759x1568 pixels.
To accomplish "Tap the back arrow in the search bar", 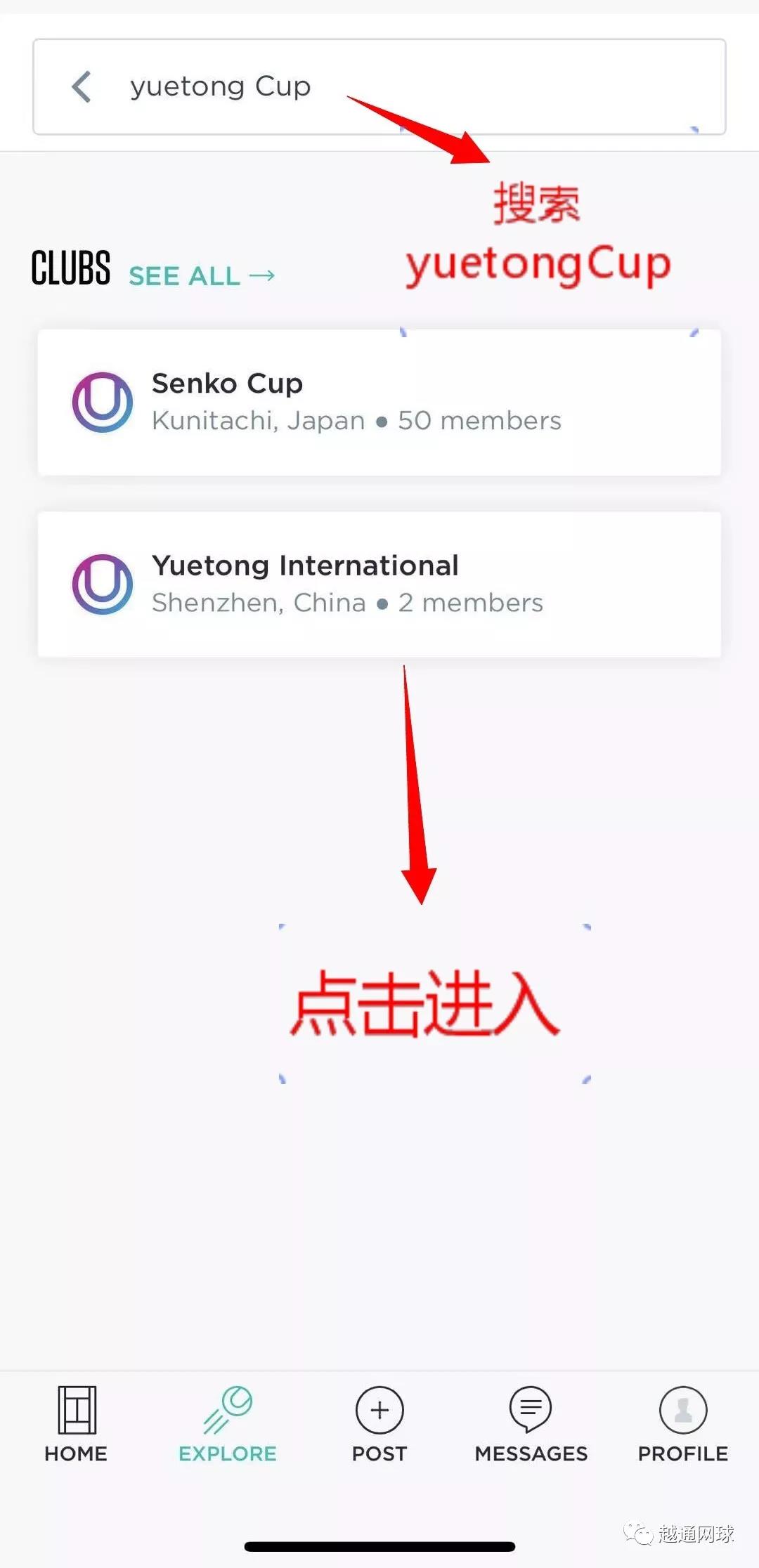I will (82, 87).
